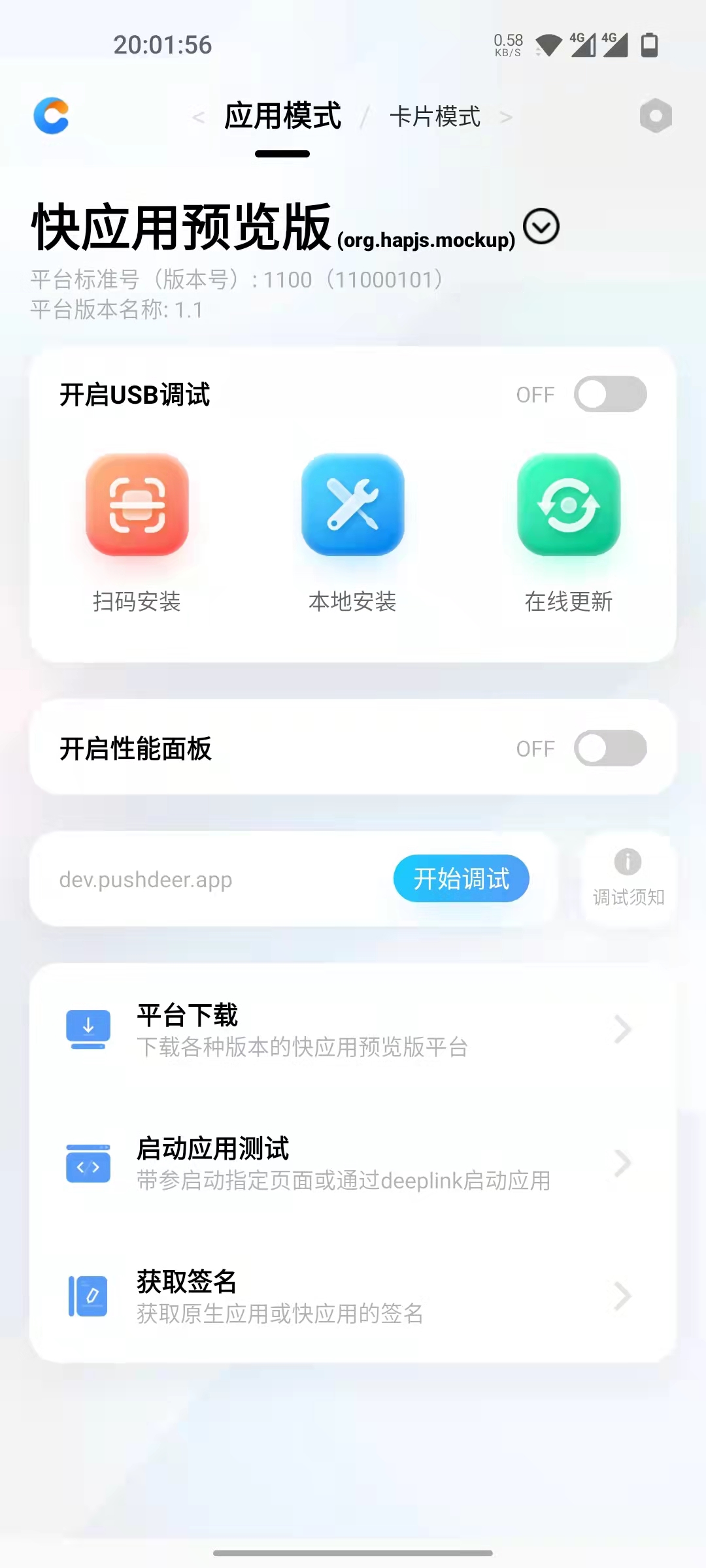Tap the next-mode right arrow
Screen dimensions: 706x1568
click(x=506, y=118)
